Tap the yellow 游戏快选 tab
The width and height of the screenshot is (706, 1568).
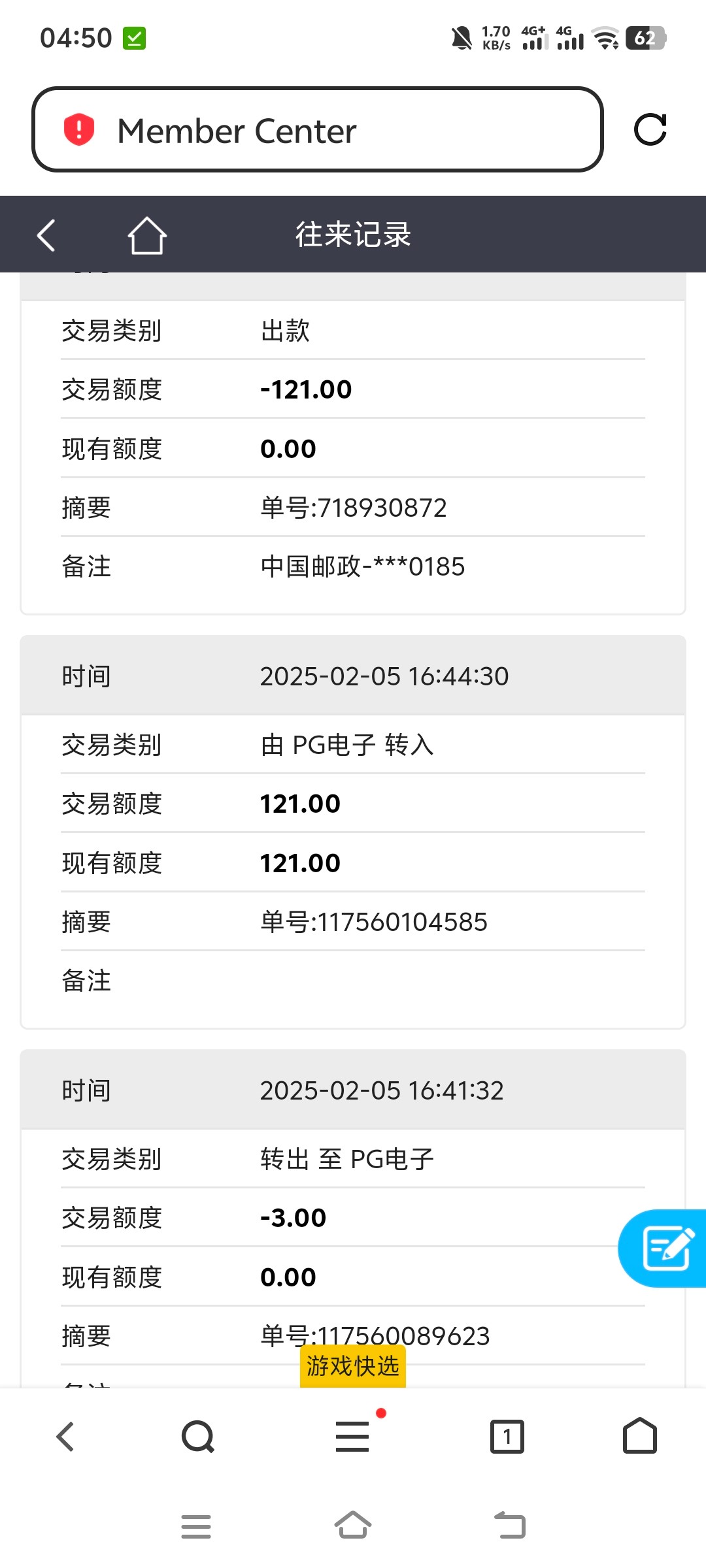click(353, 1366)
